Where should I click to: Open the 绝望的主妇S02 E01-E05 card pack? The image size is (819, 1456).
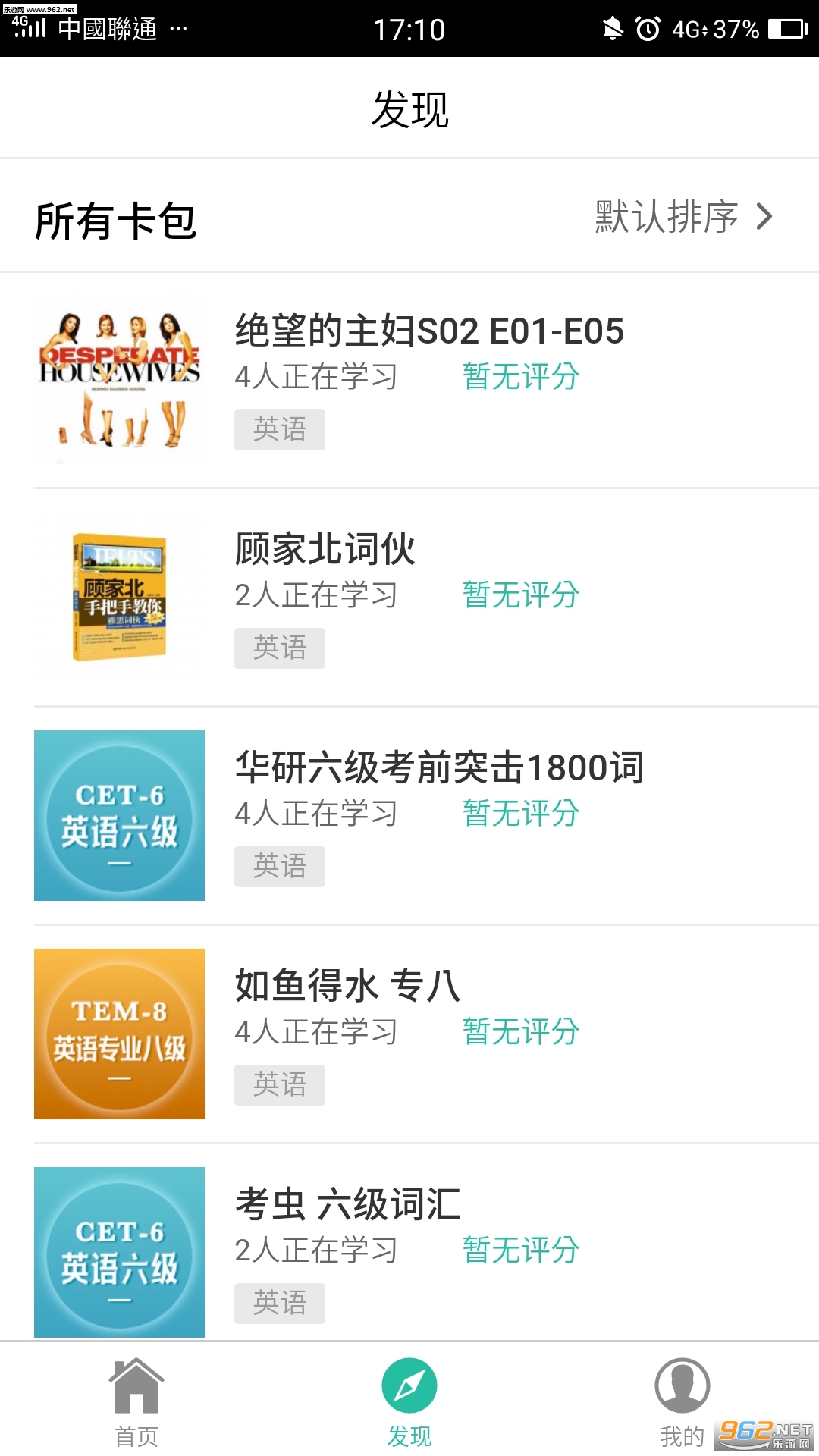[429, 331]
